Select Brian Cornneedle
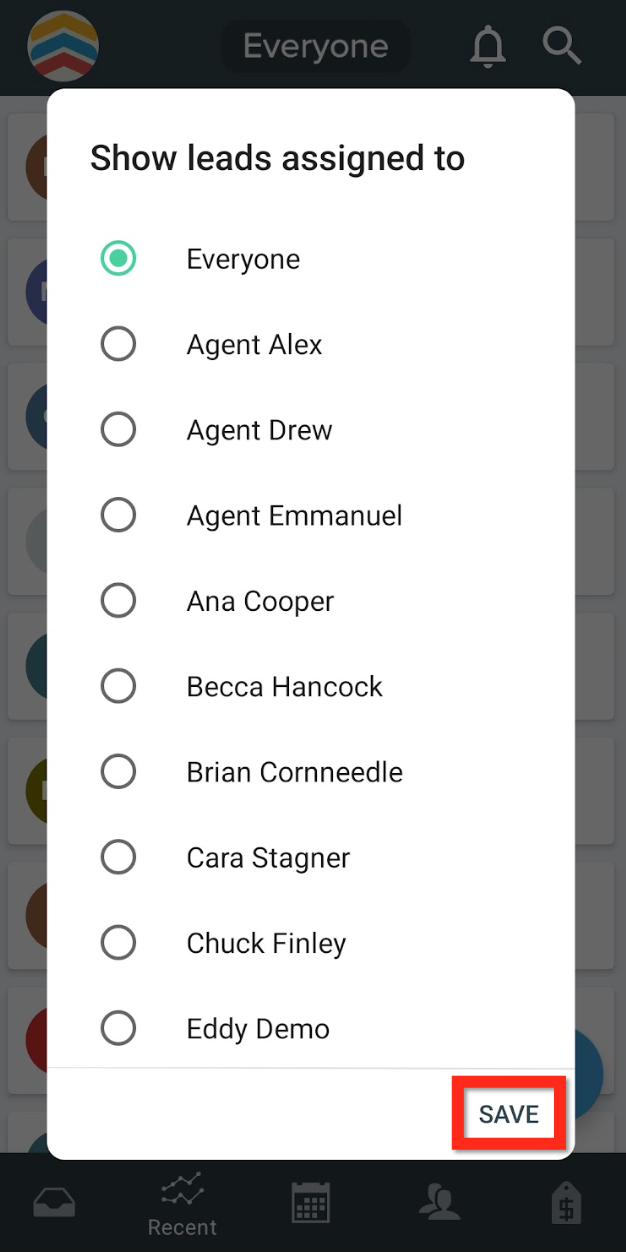The height and width of the screenshot is (1252, 626). click(311, 772)
